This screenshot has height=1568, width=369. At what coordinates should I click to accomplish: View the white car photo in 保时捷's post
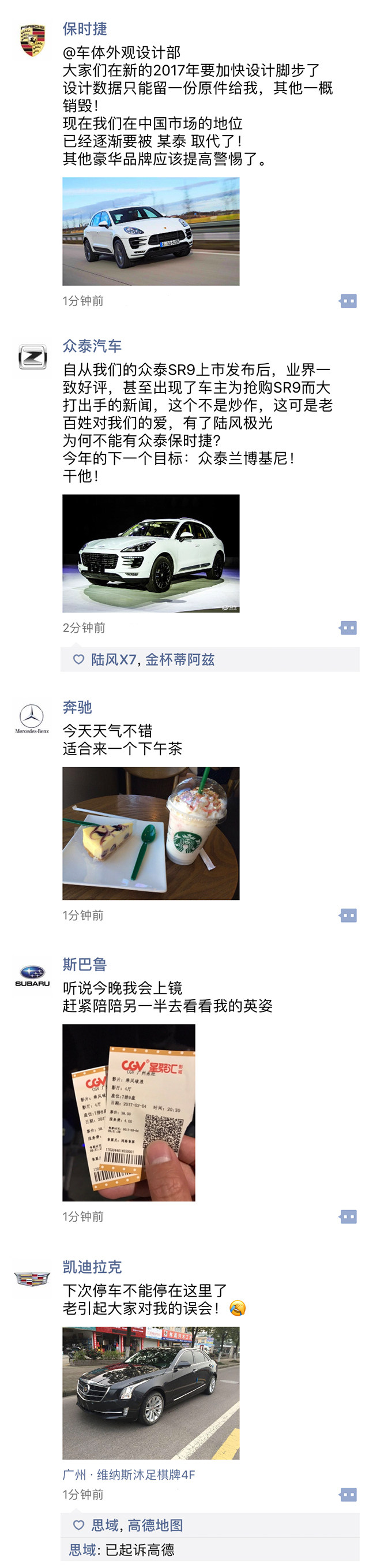(x=150, y=232)
